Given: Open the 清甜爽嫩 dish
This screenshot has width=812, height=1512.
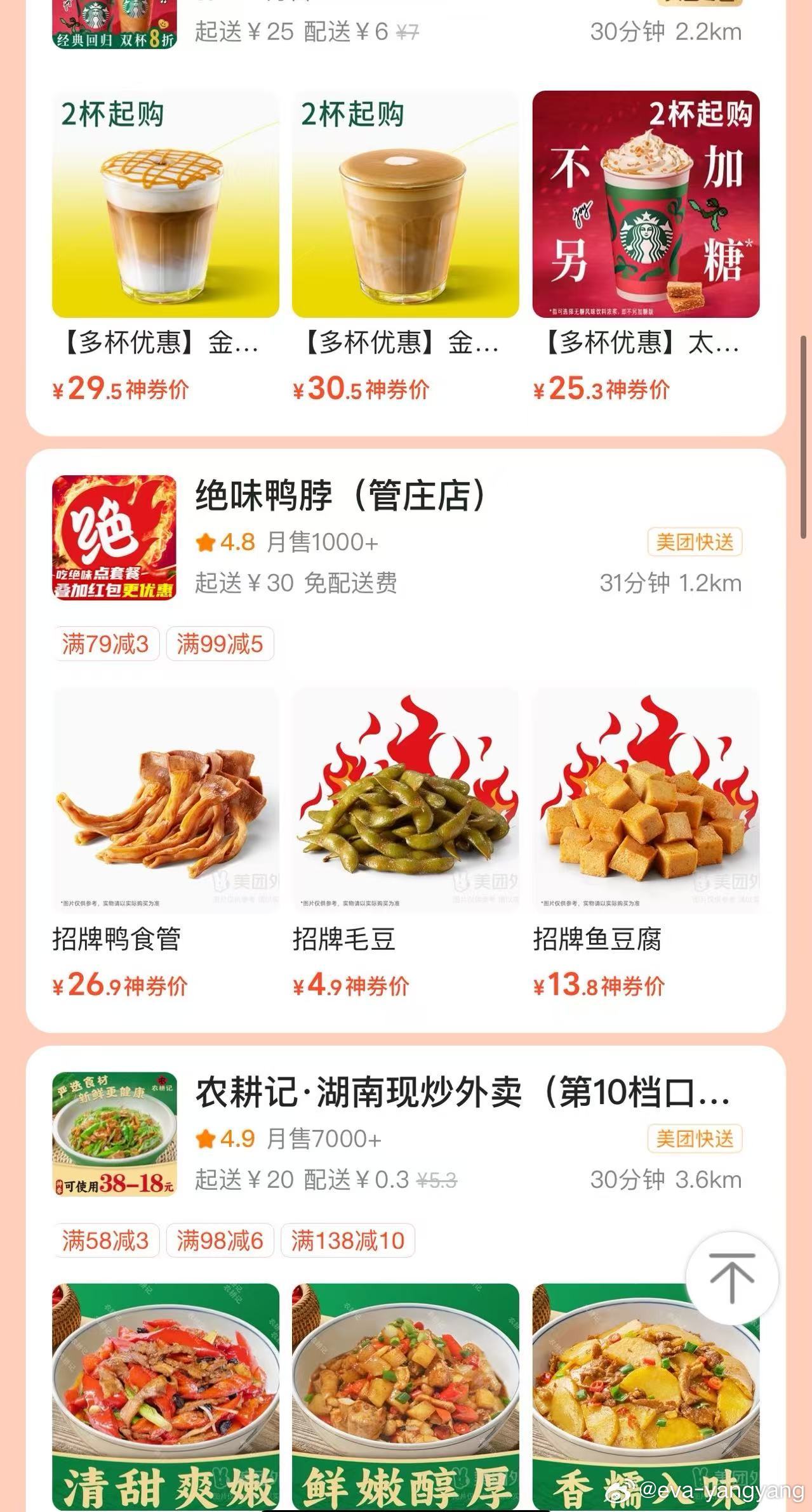Looking at the screenshot, I should point(165,1396).
